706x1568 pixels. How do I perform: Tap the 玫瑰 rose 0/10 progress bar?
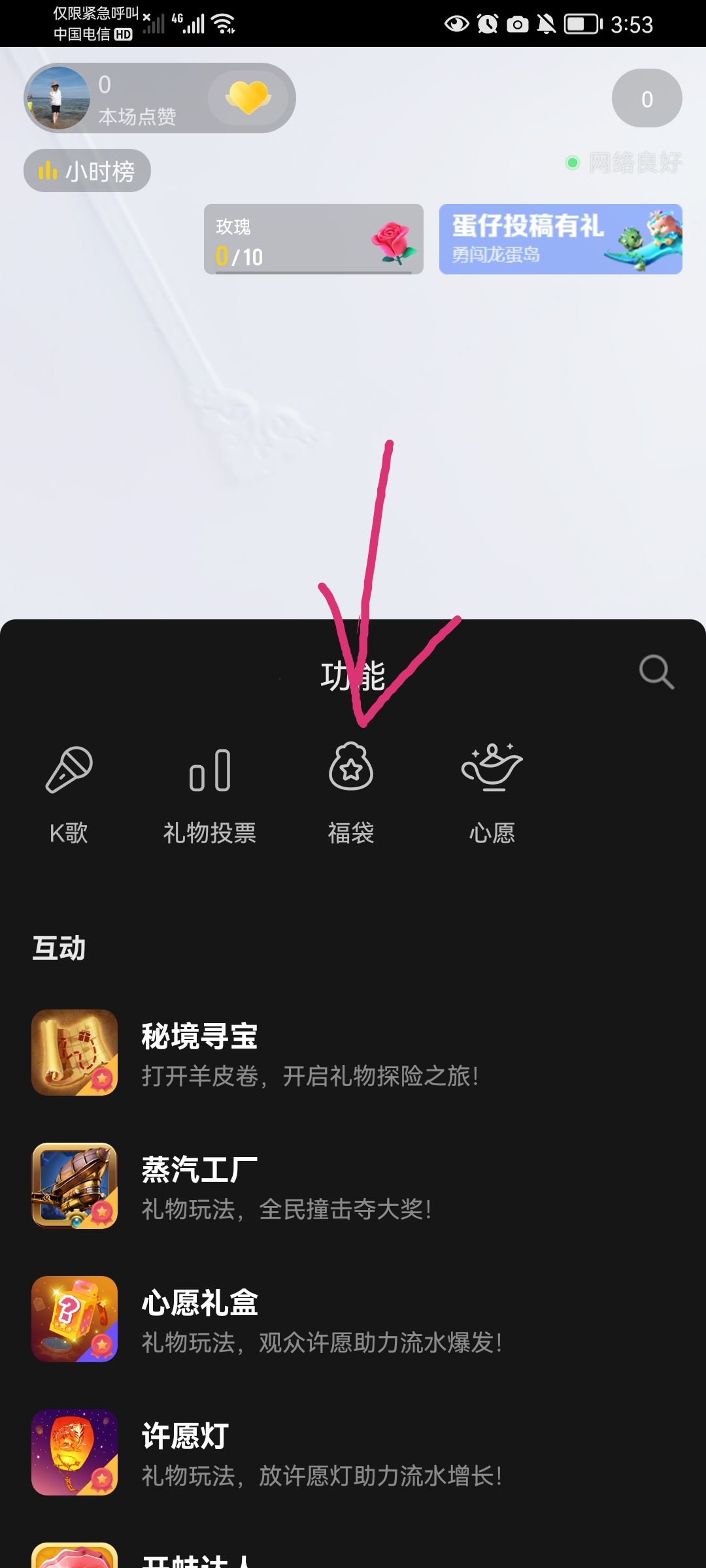(x=312, y=240)
